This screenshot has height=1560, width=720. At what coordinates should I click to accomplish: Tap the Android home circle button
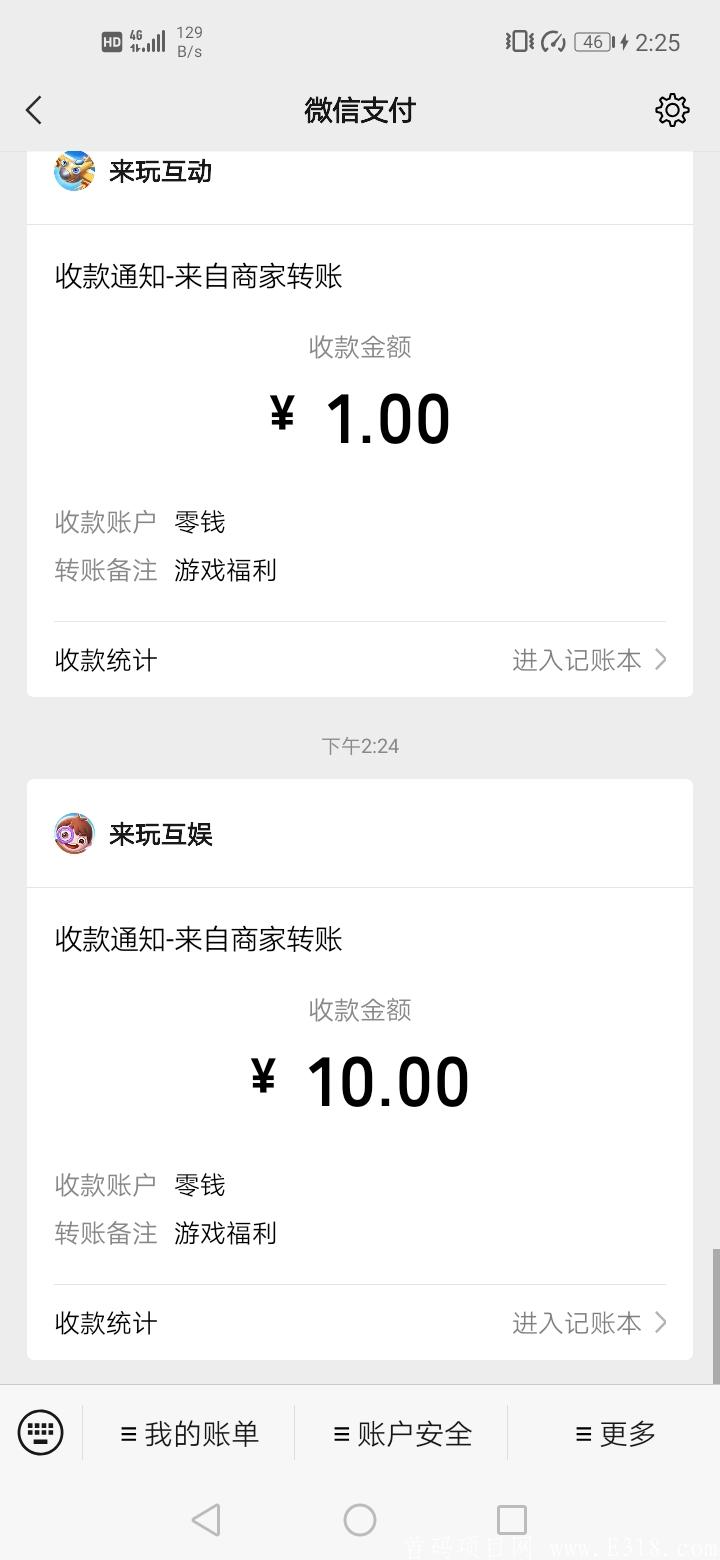360,1519
